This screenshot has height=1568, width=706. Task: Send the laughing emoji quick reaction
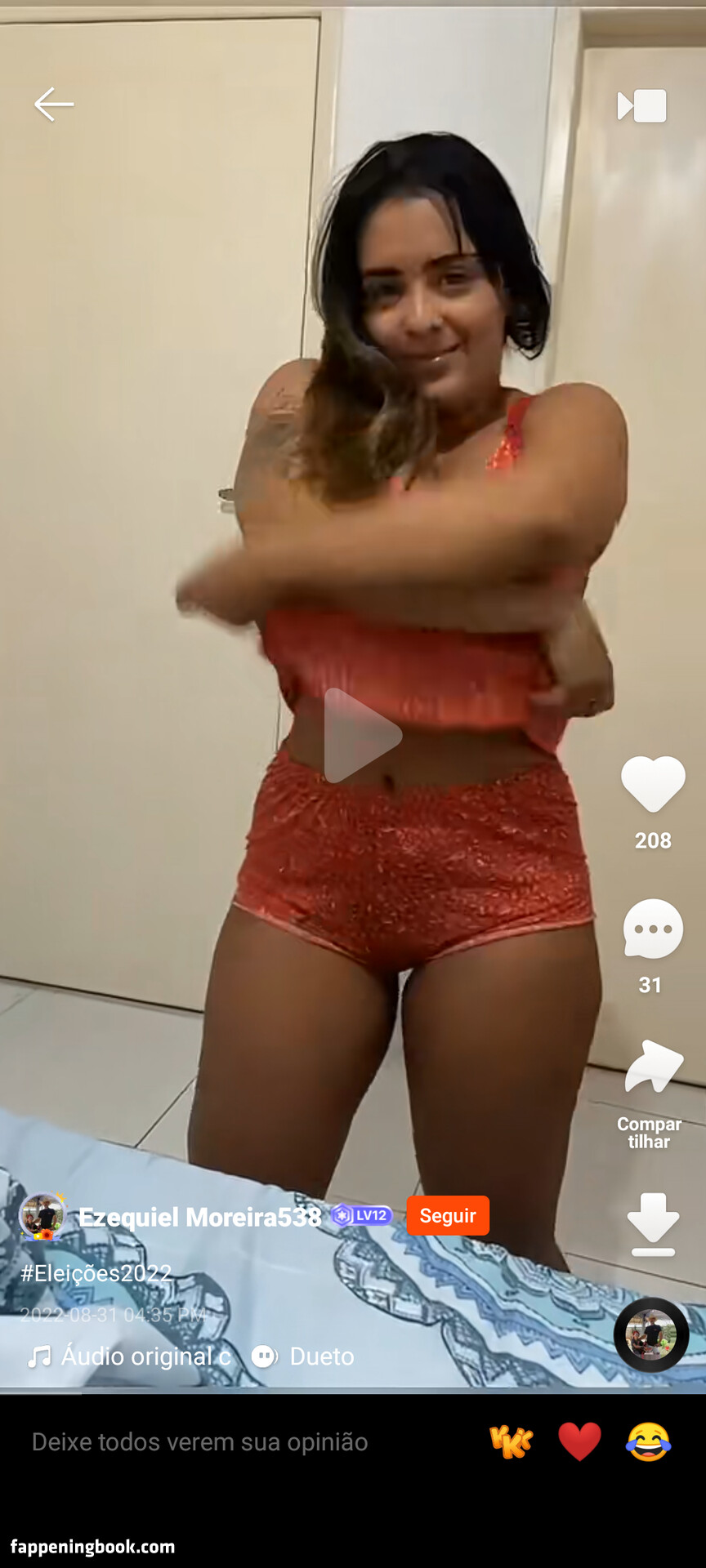tap(649, 1441)
